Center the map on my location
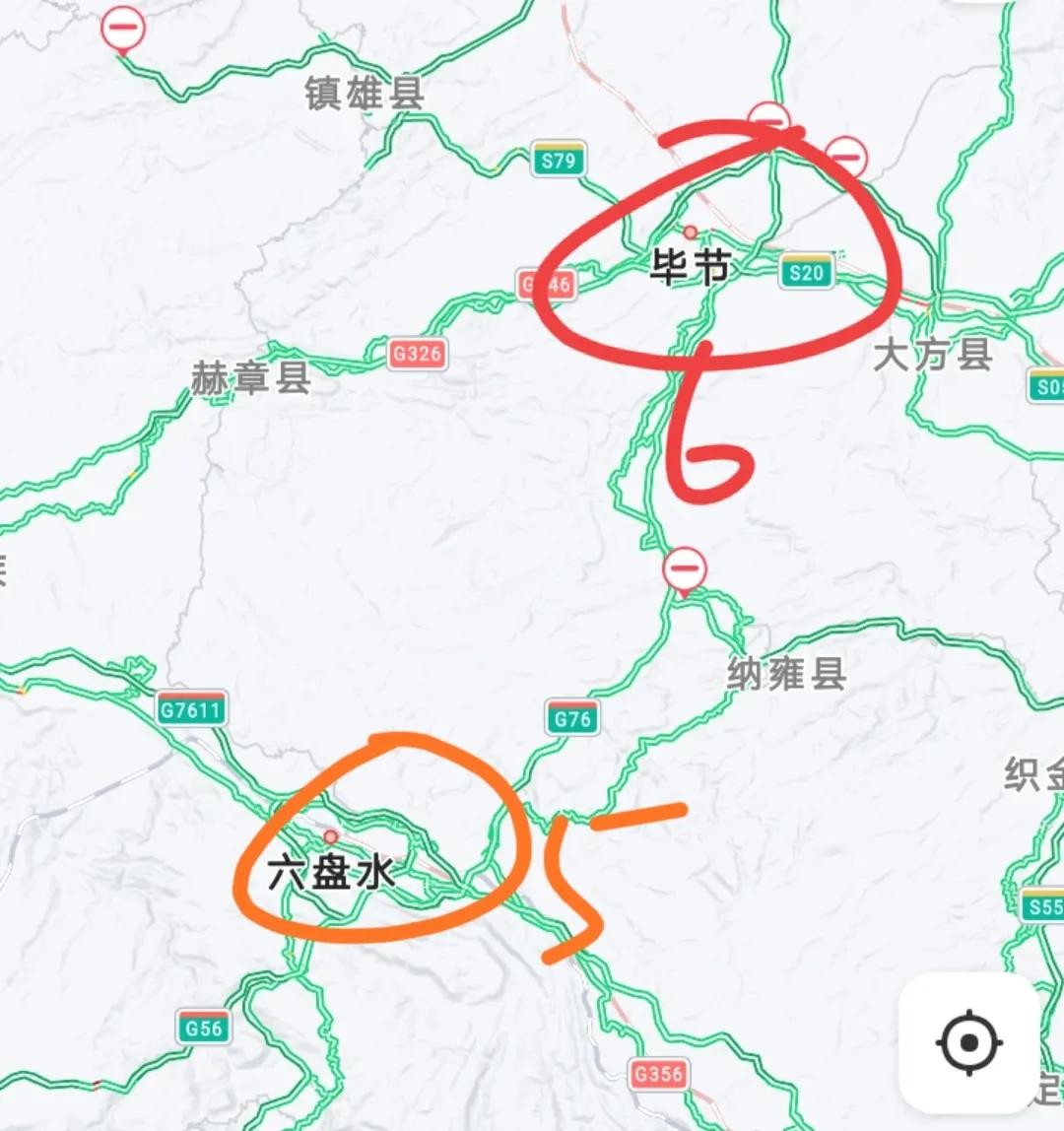This screenshot has width=1064, height=1131. tap(968, 1041)
